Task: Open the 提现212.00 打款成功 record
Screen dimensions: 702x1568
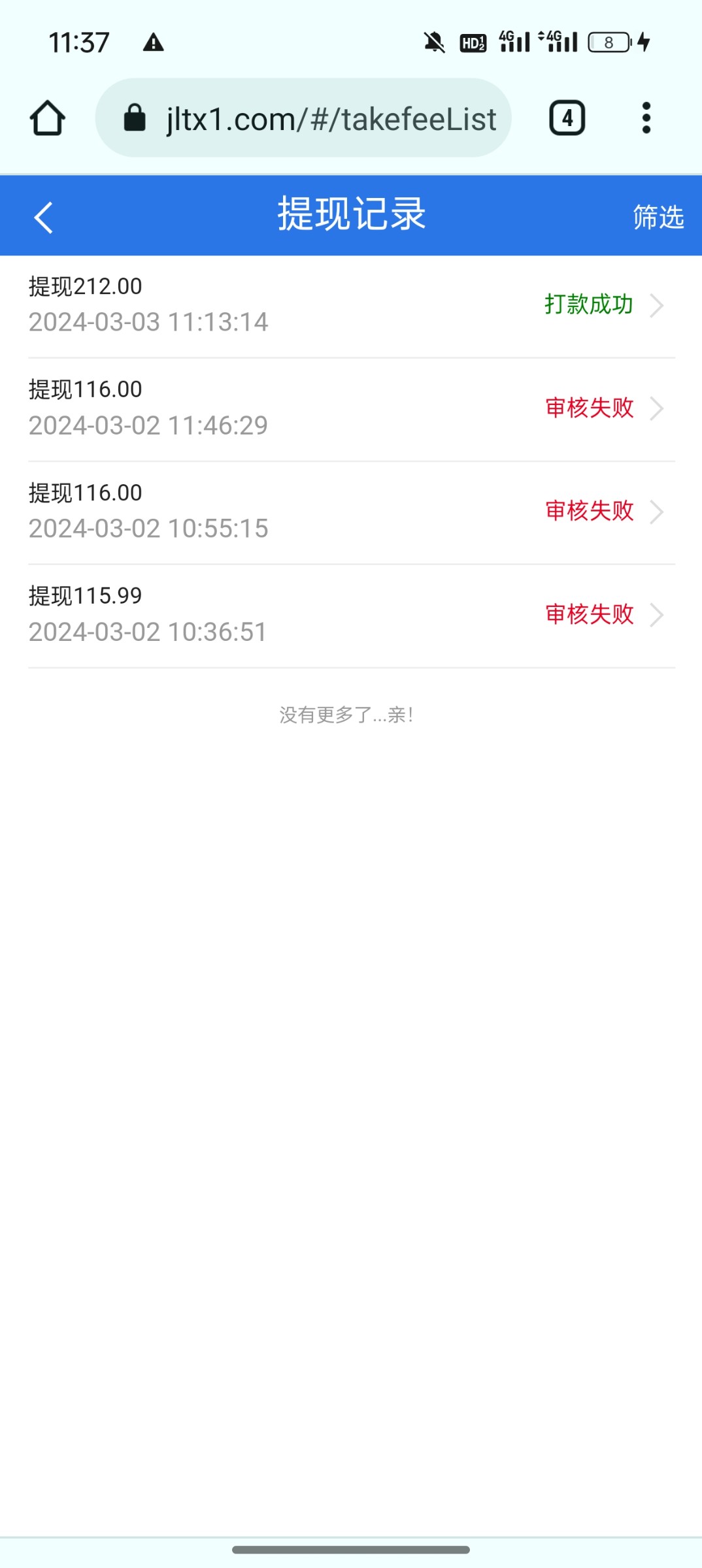Action: coord(351,305)
